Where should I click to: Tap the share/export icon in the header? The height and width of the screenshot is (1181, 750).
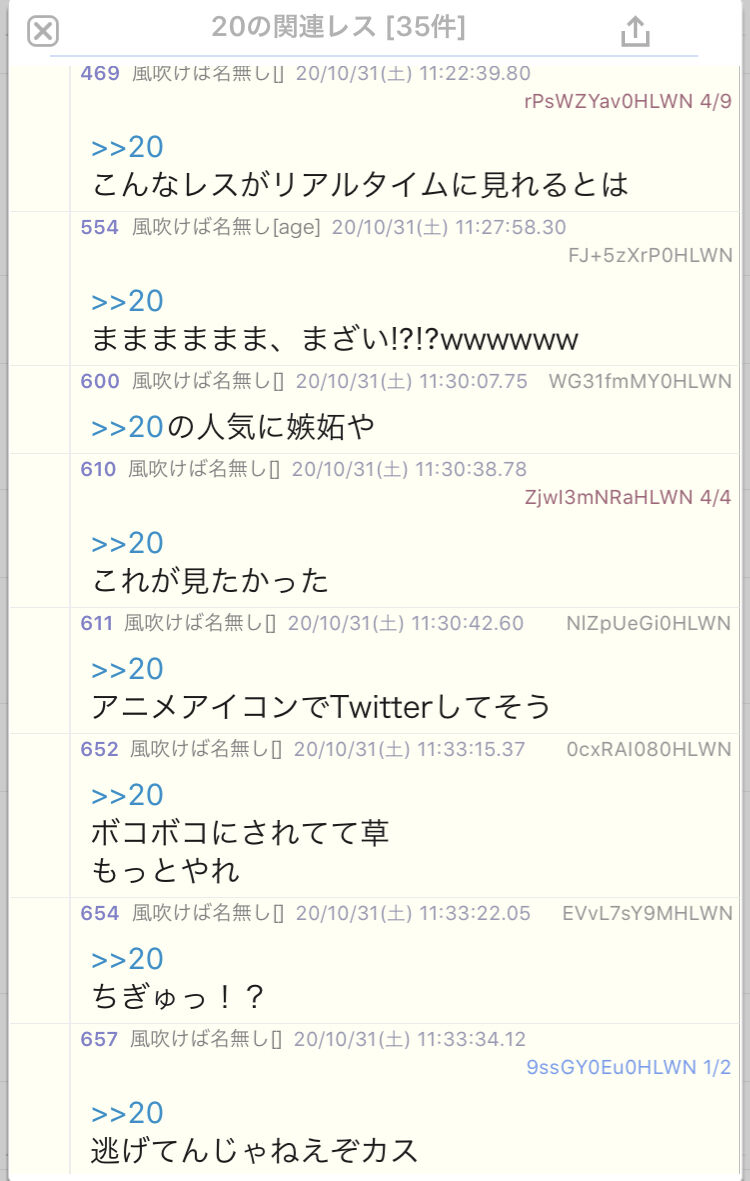[x=636, y=30]
